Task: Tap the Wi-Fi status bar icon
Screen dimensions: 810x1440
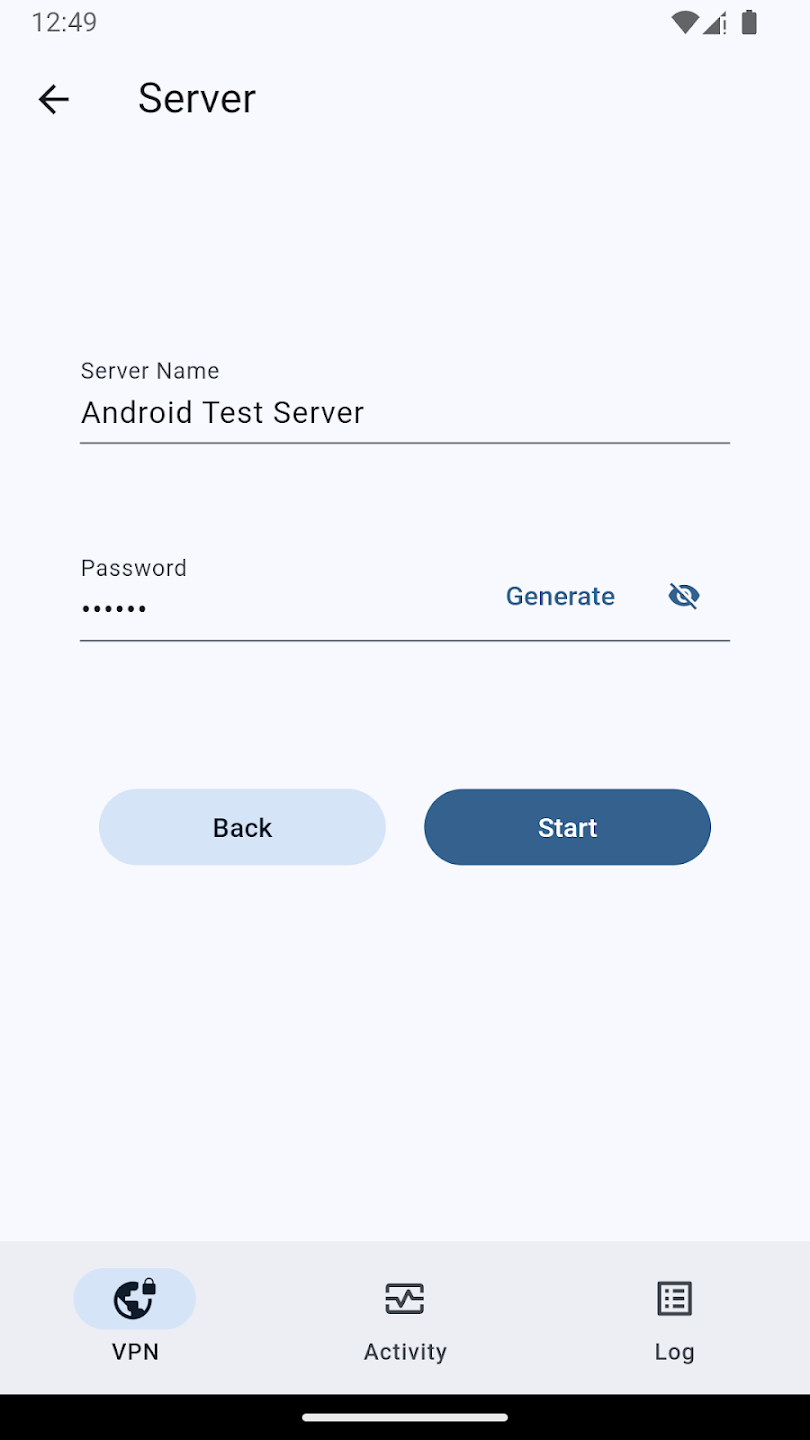Action: [x=684, y=22]
